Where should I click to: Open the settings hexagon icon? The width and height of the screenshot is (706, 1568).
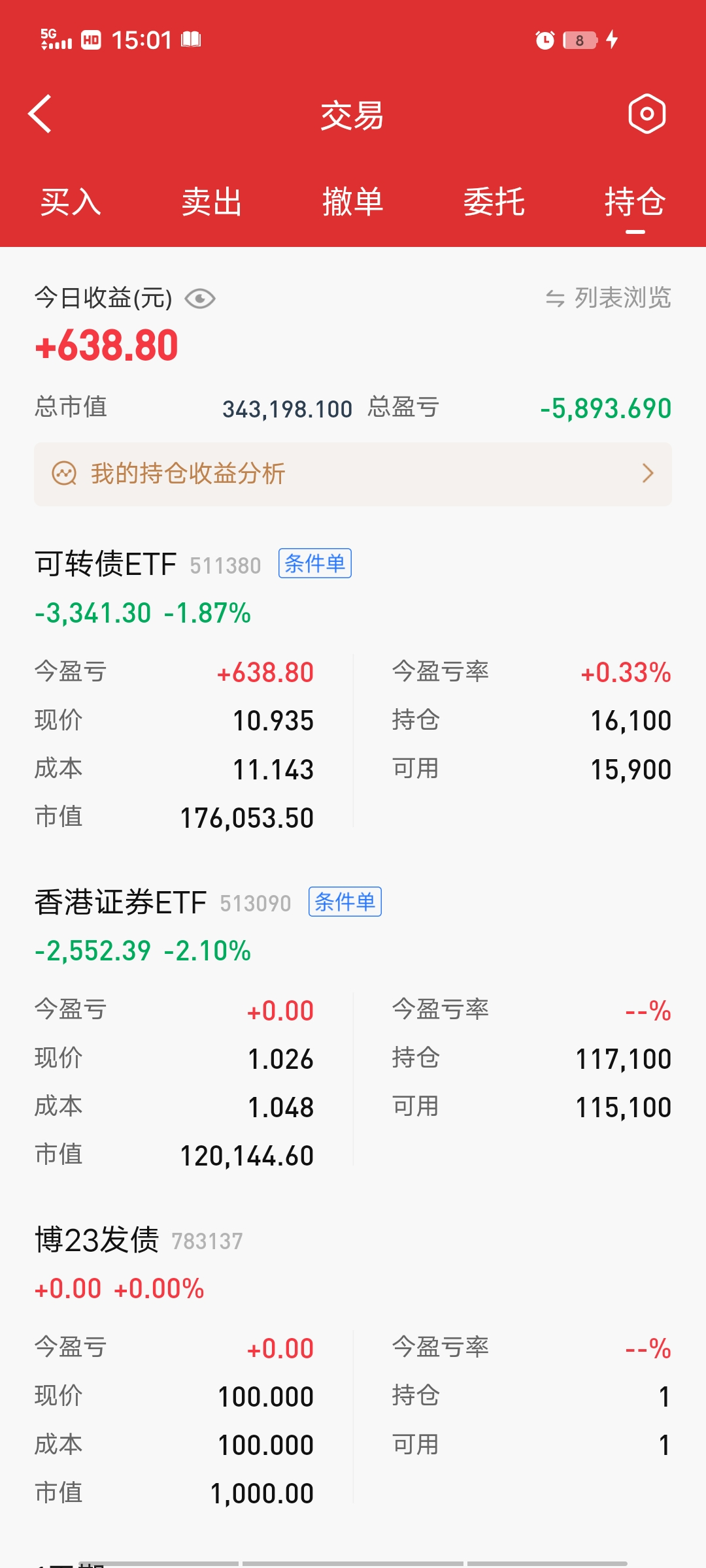tap(647, 114)
